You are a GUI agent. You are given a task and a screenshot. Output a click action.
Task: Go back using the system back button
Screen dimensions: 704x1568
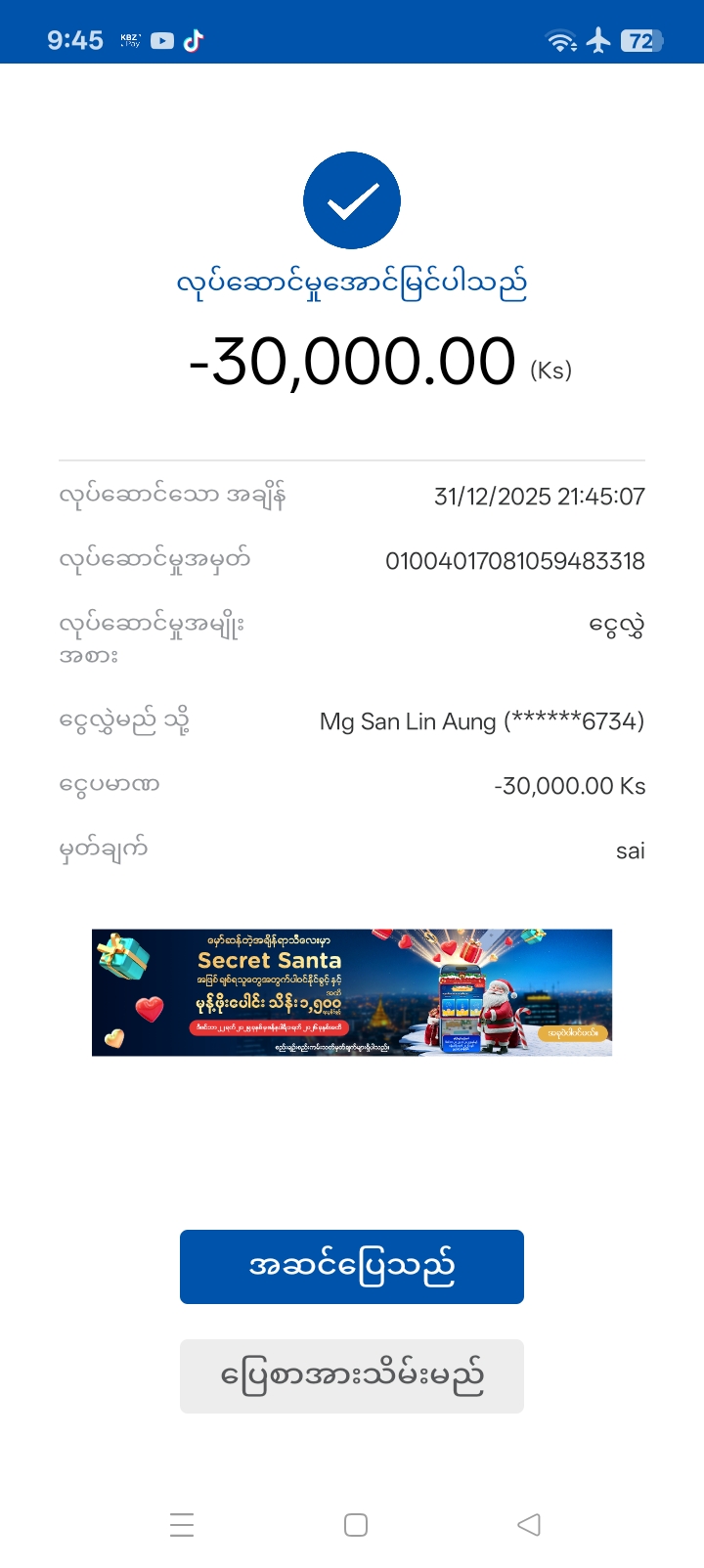click(529, 1525)
